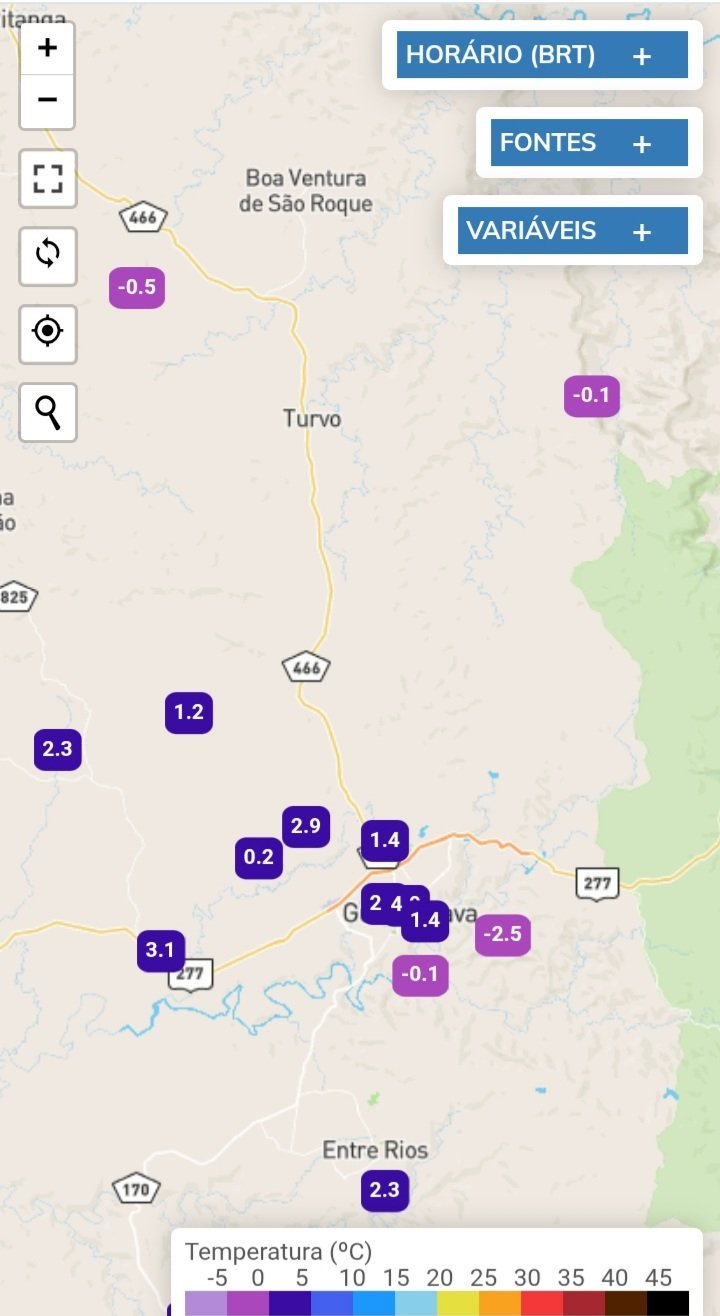
Task: Refresh the map data
Action: click(x=47, y=255)
